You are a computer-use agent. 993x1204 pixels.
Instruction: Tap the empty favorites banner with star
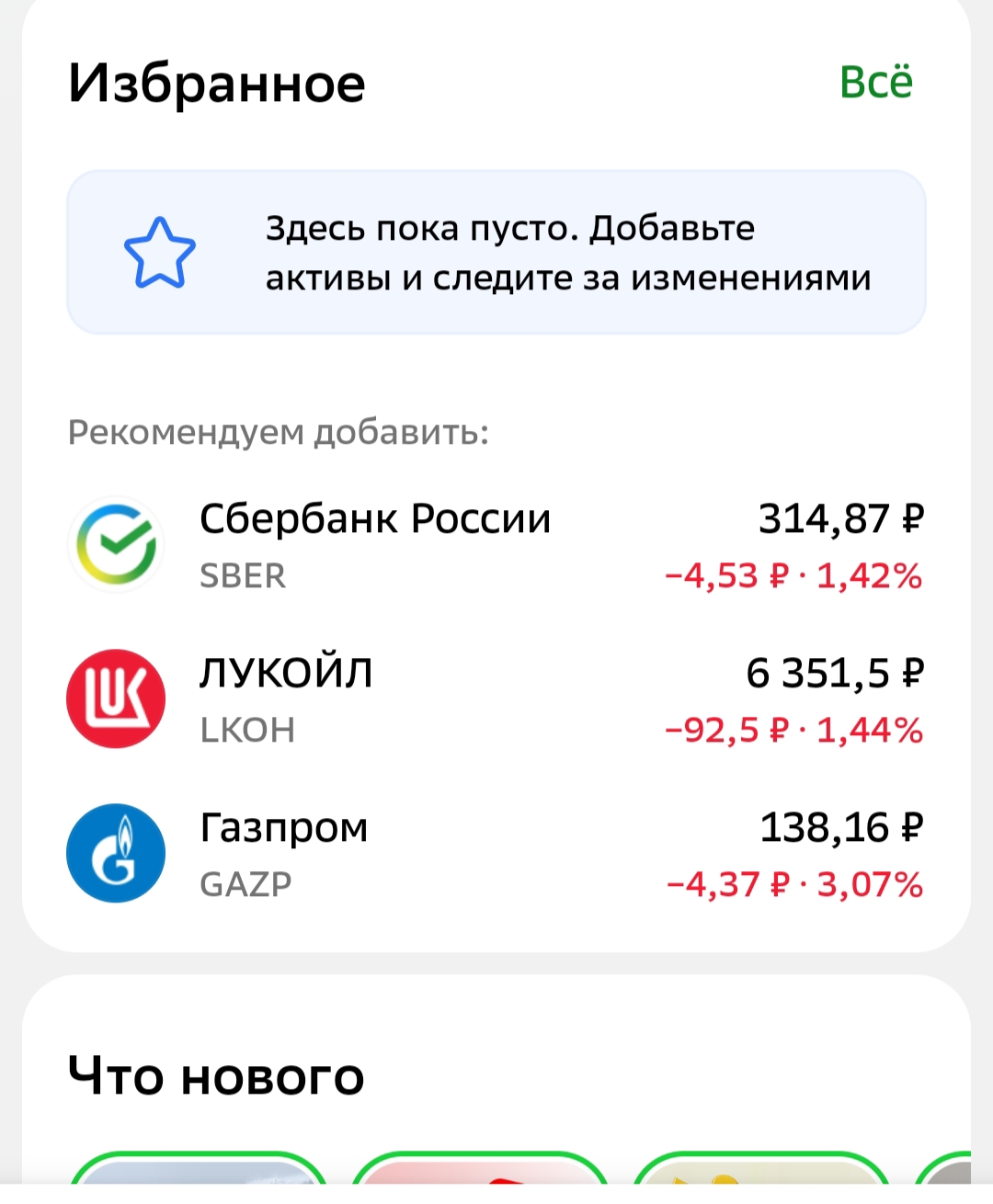pos(496,252)
